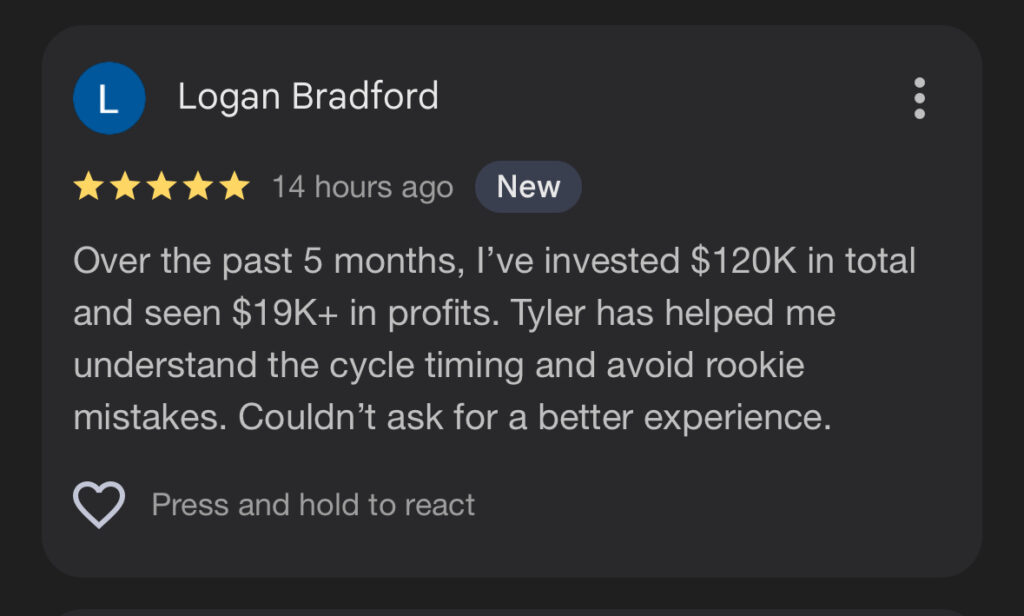The width and height of the screenshot is (1024, 616).
Task: Open the overflow menu on Logan Bradford's review
Action: (x=919, y=98)
